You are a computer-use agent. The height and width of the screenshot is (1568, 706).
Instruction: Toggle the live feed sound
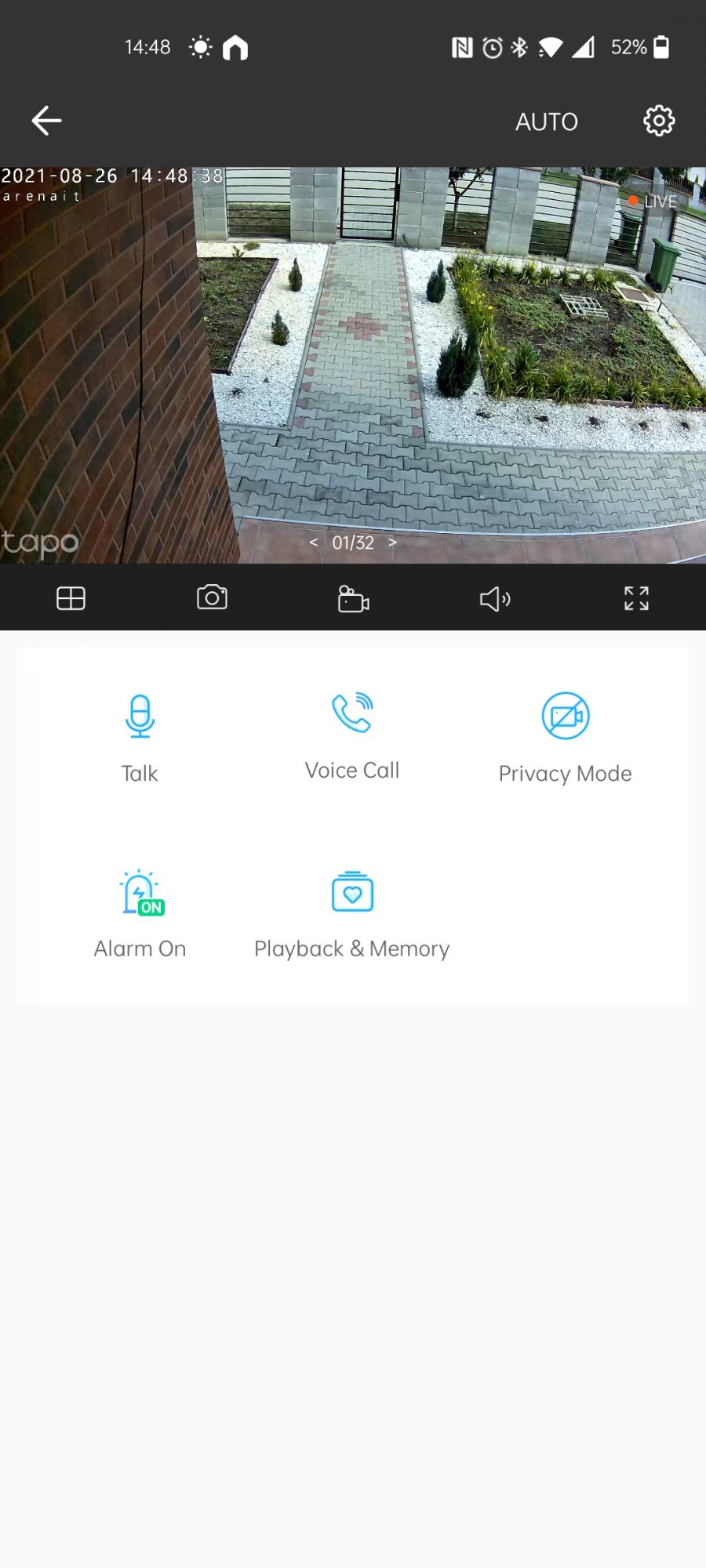pyautogui.click(x=494, y=600)
